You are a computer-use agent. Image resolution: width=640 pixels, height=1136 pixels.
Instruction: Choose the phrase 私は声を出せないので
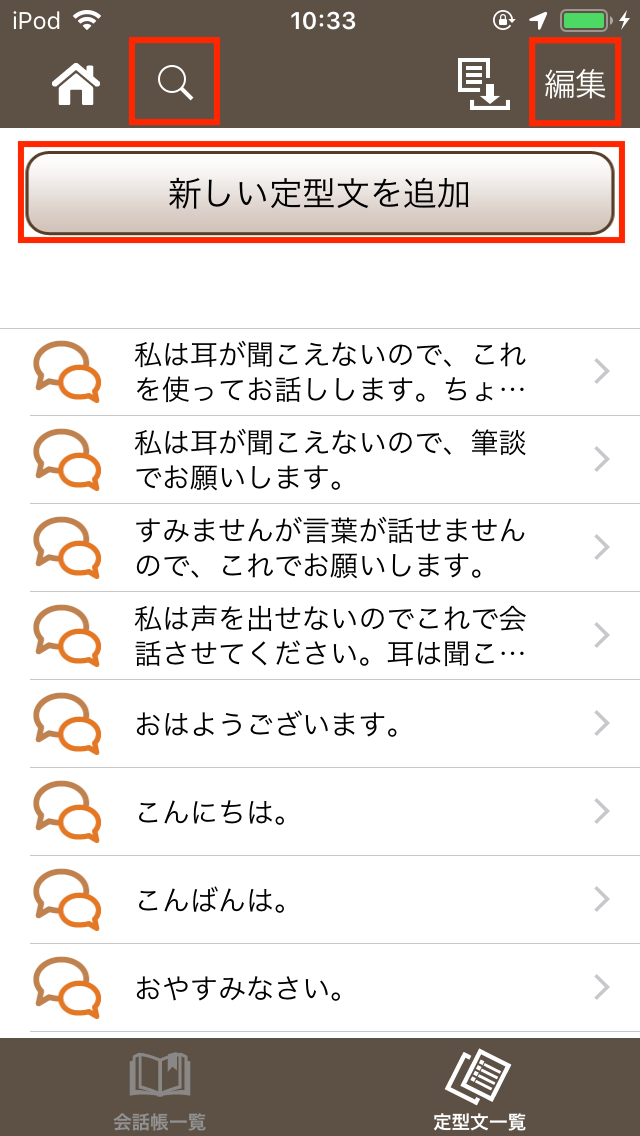tap(330, 636)
